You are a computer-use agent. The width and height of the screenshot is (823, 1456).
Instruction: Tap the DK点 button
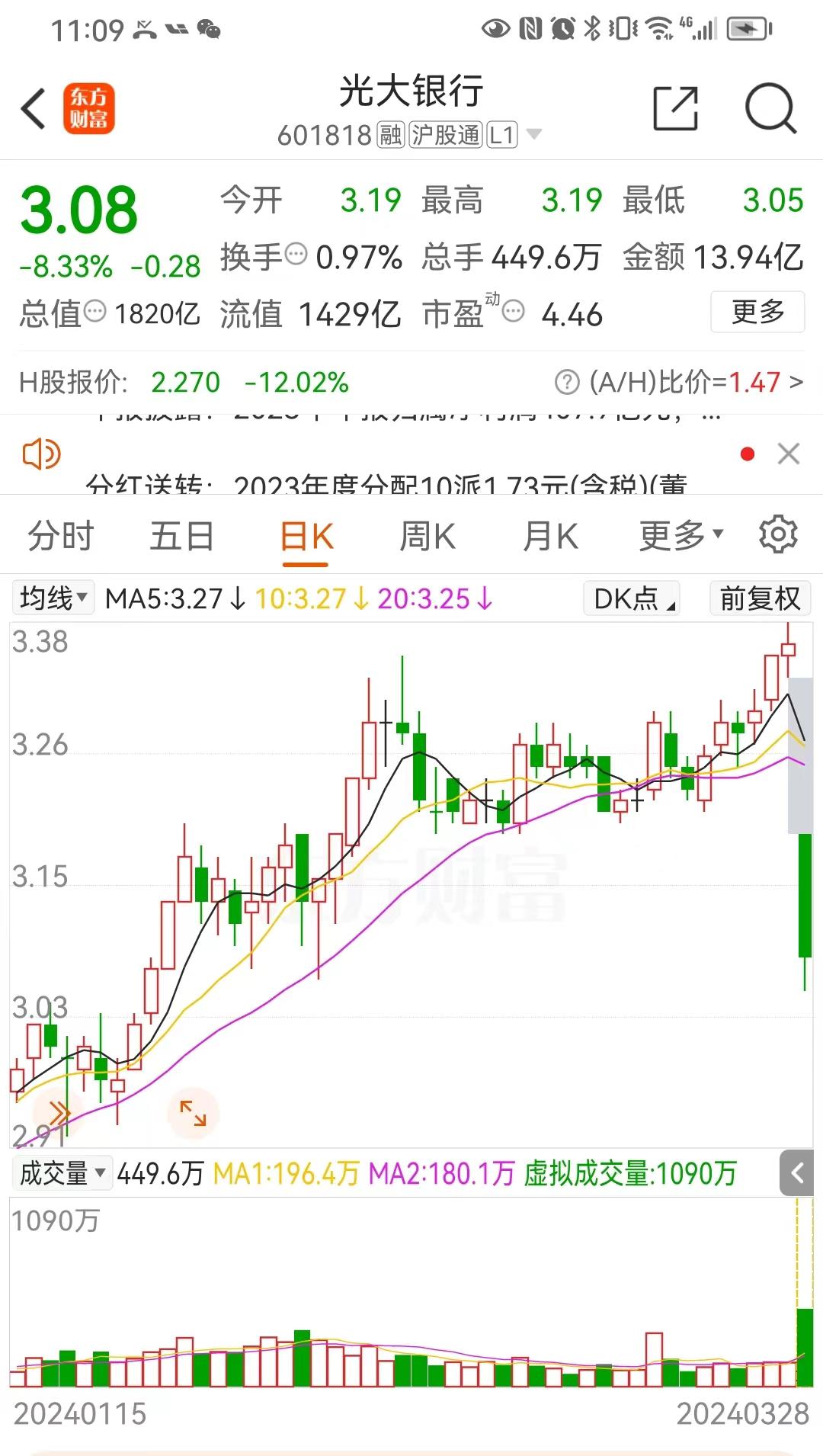(631, 598)
